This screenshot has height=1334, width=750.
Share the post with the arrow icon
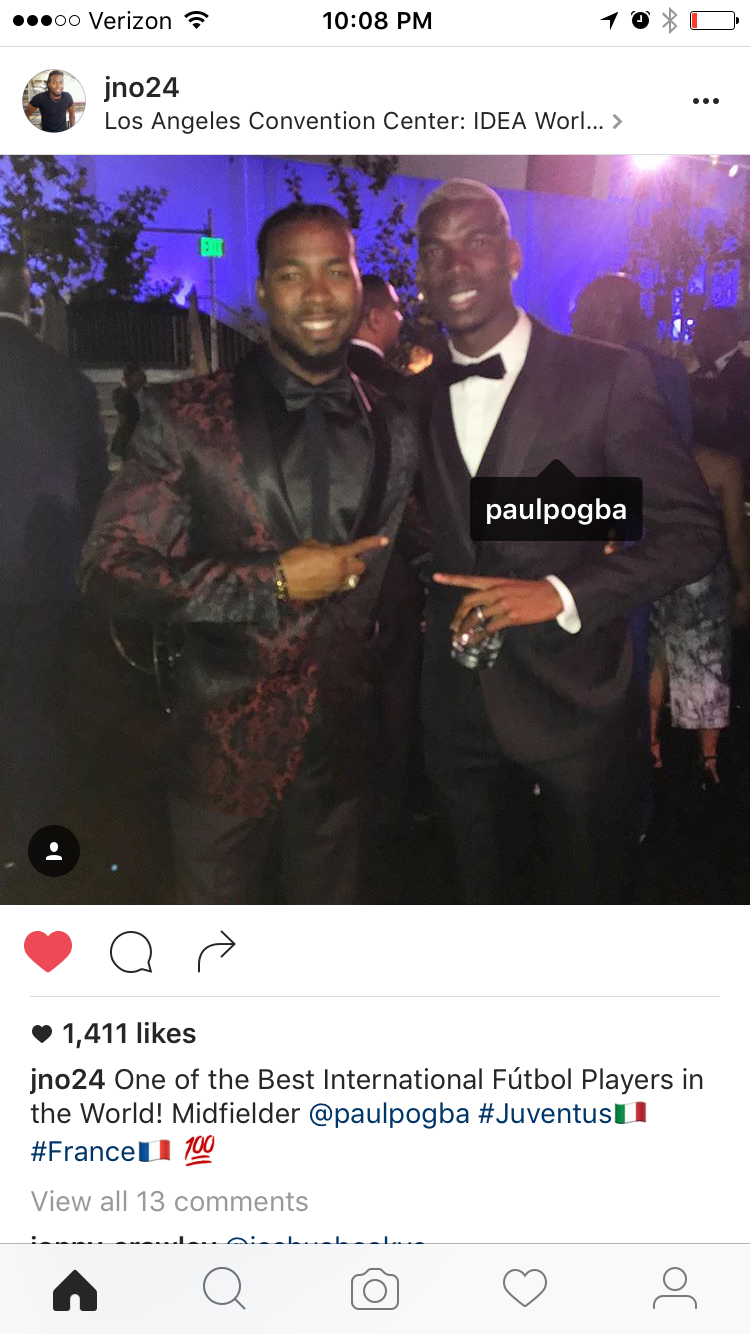point(216,952)
